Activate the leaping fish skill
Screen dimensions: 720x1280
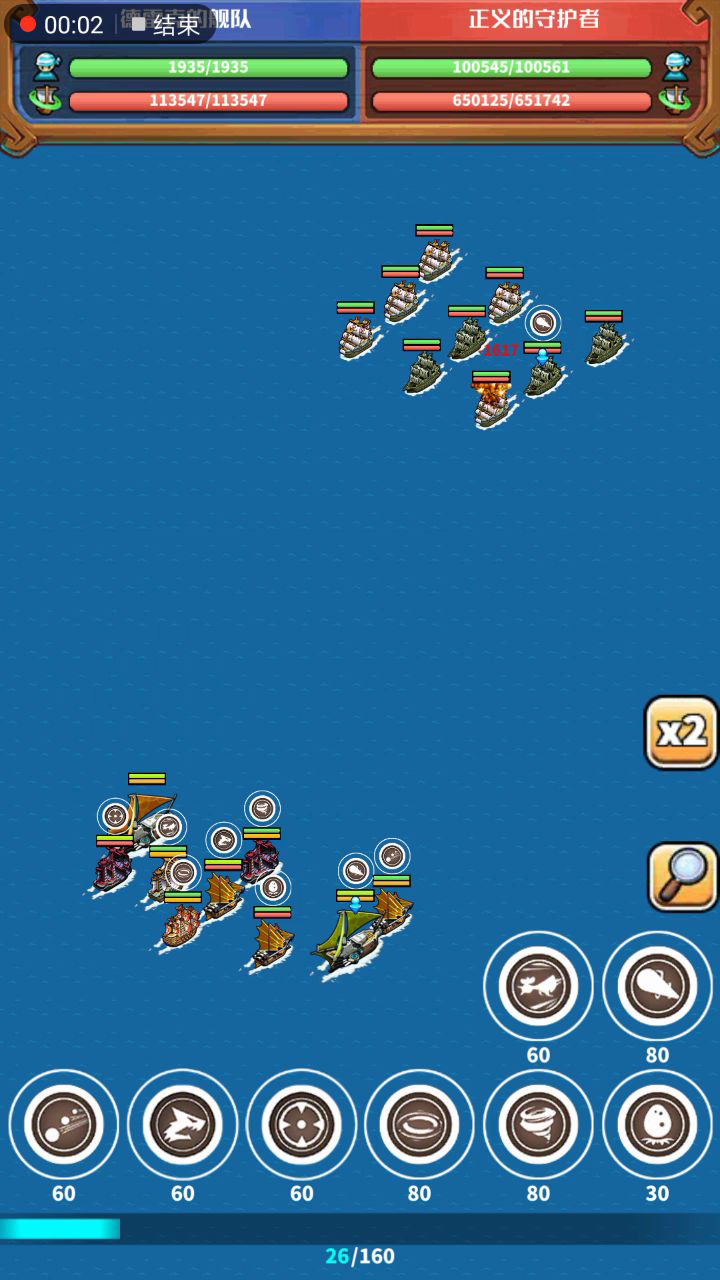538,986
